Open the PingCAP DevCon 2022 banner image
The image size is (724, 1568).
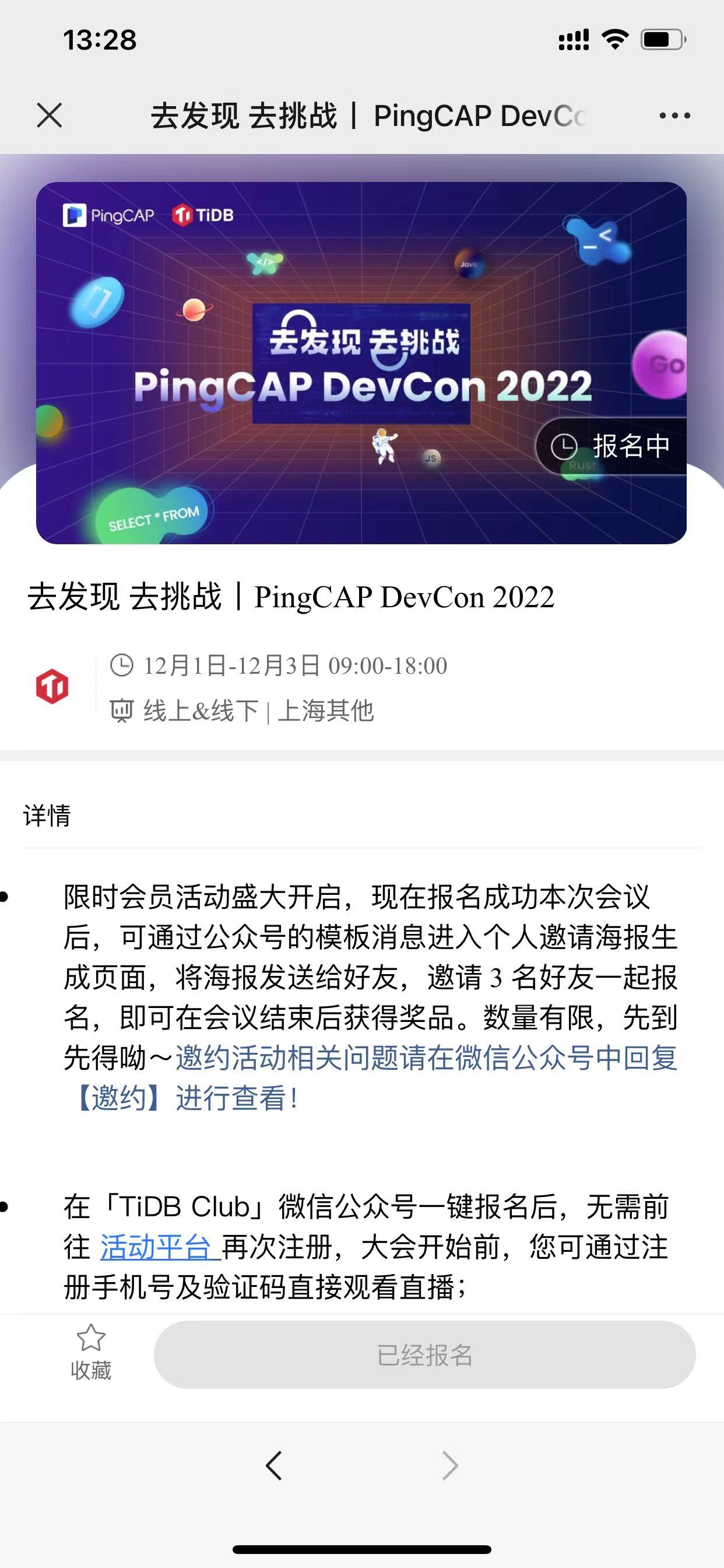click(361, 363)
